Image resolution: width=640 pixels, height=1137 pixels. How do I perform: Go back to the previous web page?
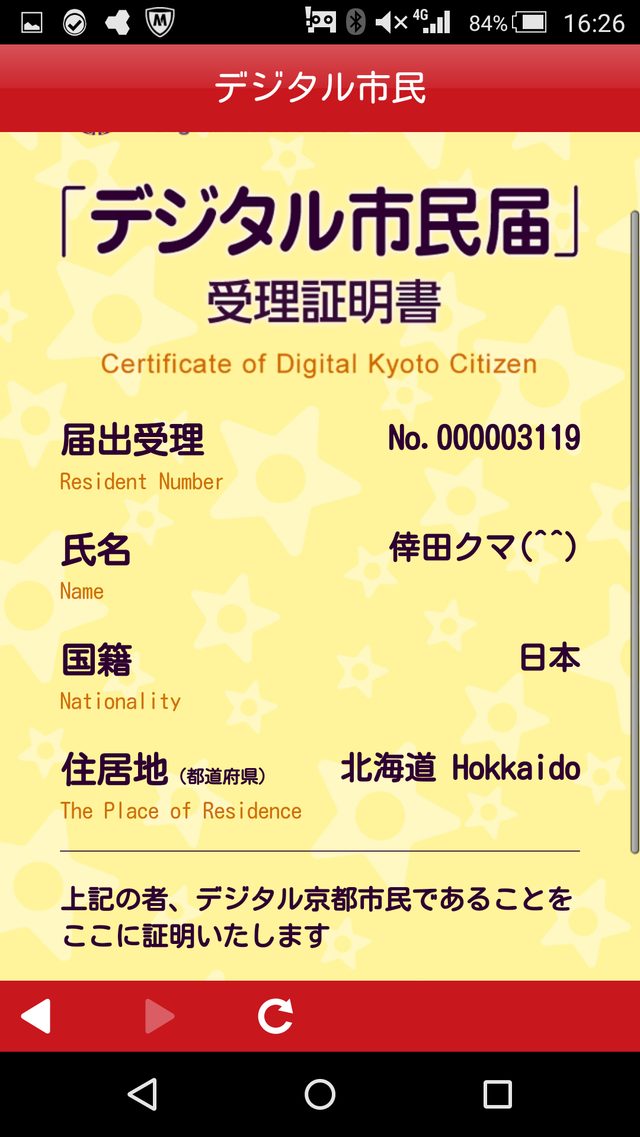[36, 1016]
